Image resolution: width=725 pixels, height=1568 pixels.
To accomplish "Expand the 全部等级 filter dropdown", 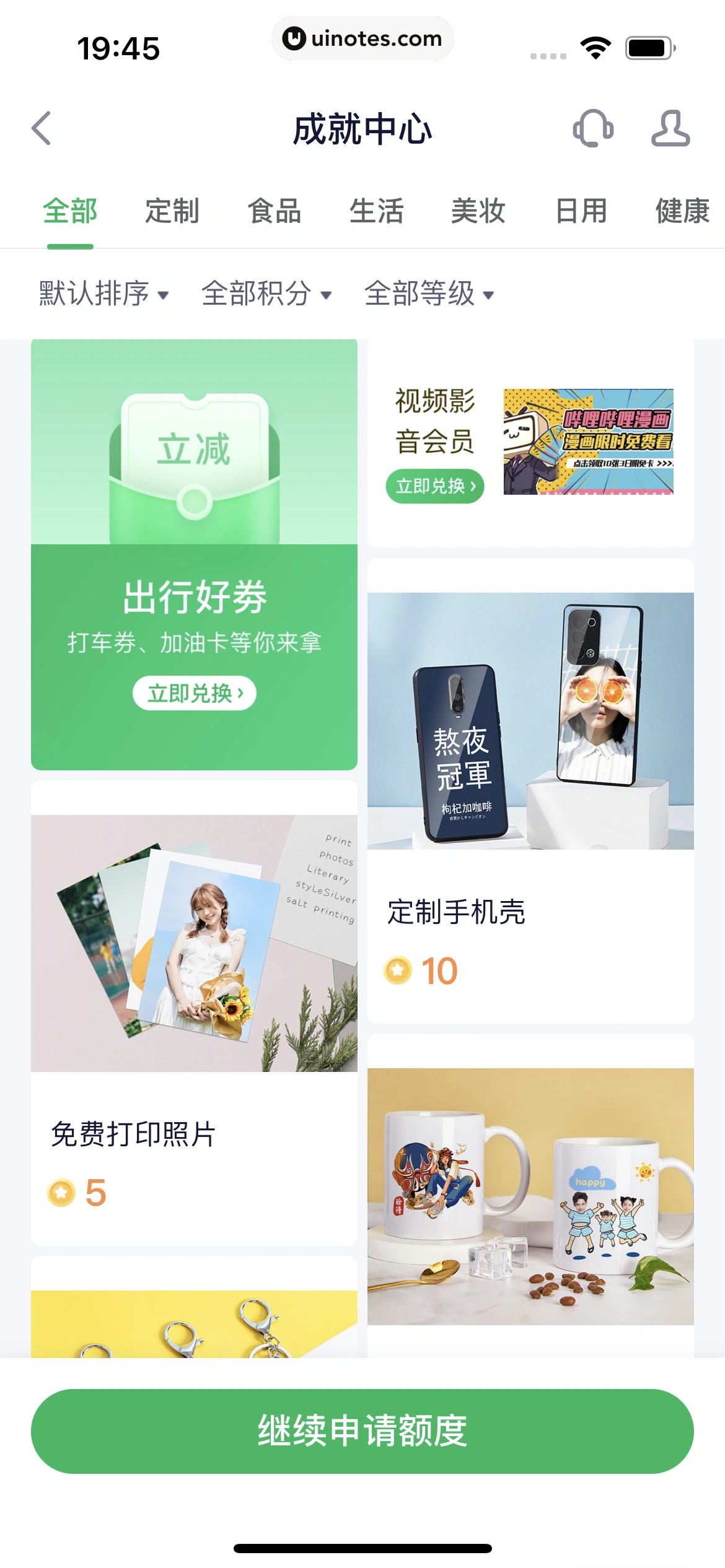I will point(429,294).
